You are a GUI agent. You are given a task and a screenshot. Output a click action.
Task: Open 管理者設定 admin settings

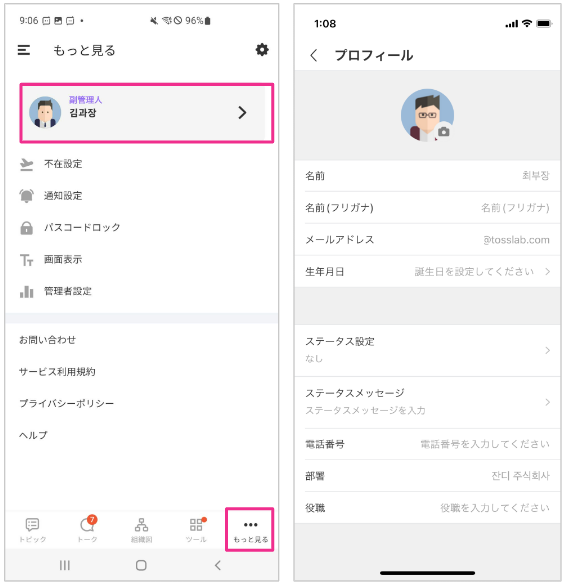coord(142,291)
